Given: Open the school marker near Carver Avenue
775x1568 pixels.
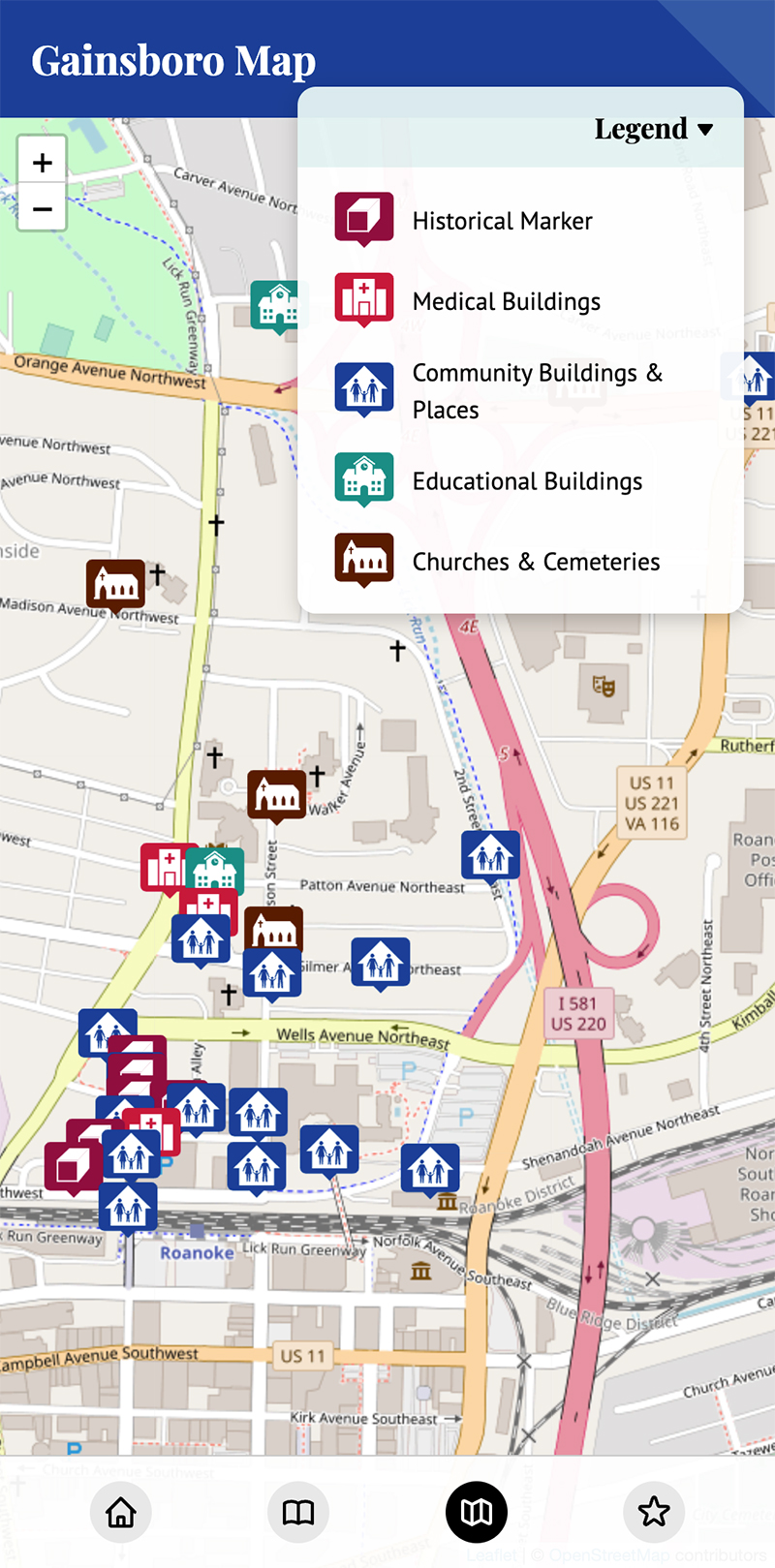Looking at the screenshot, I should click(278, 305).
